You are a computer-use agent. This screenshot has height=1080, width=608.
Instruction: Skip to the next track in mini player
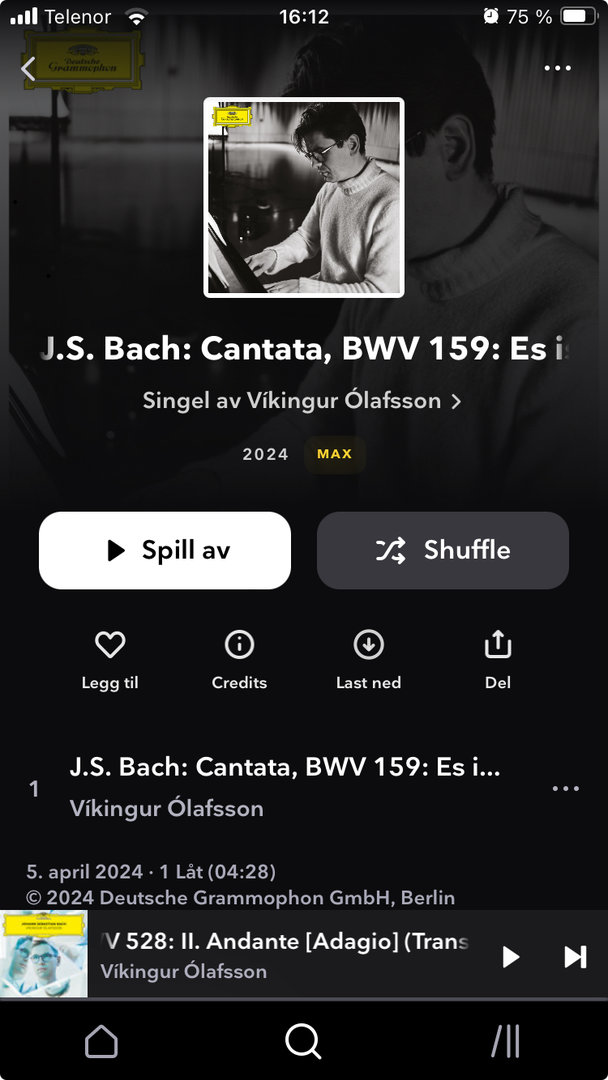point(574,957)
